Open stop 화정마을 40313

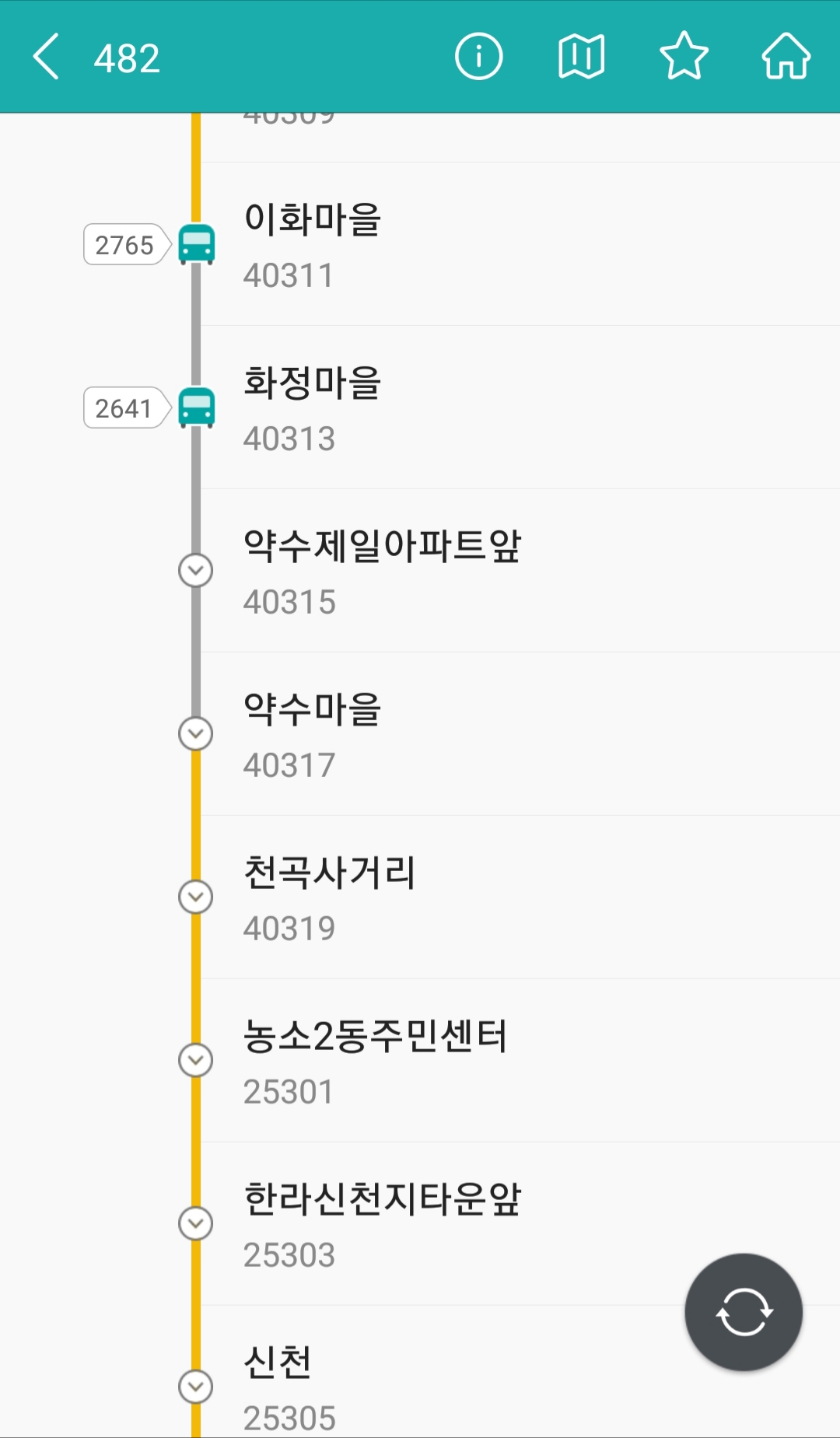(520, 408)
